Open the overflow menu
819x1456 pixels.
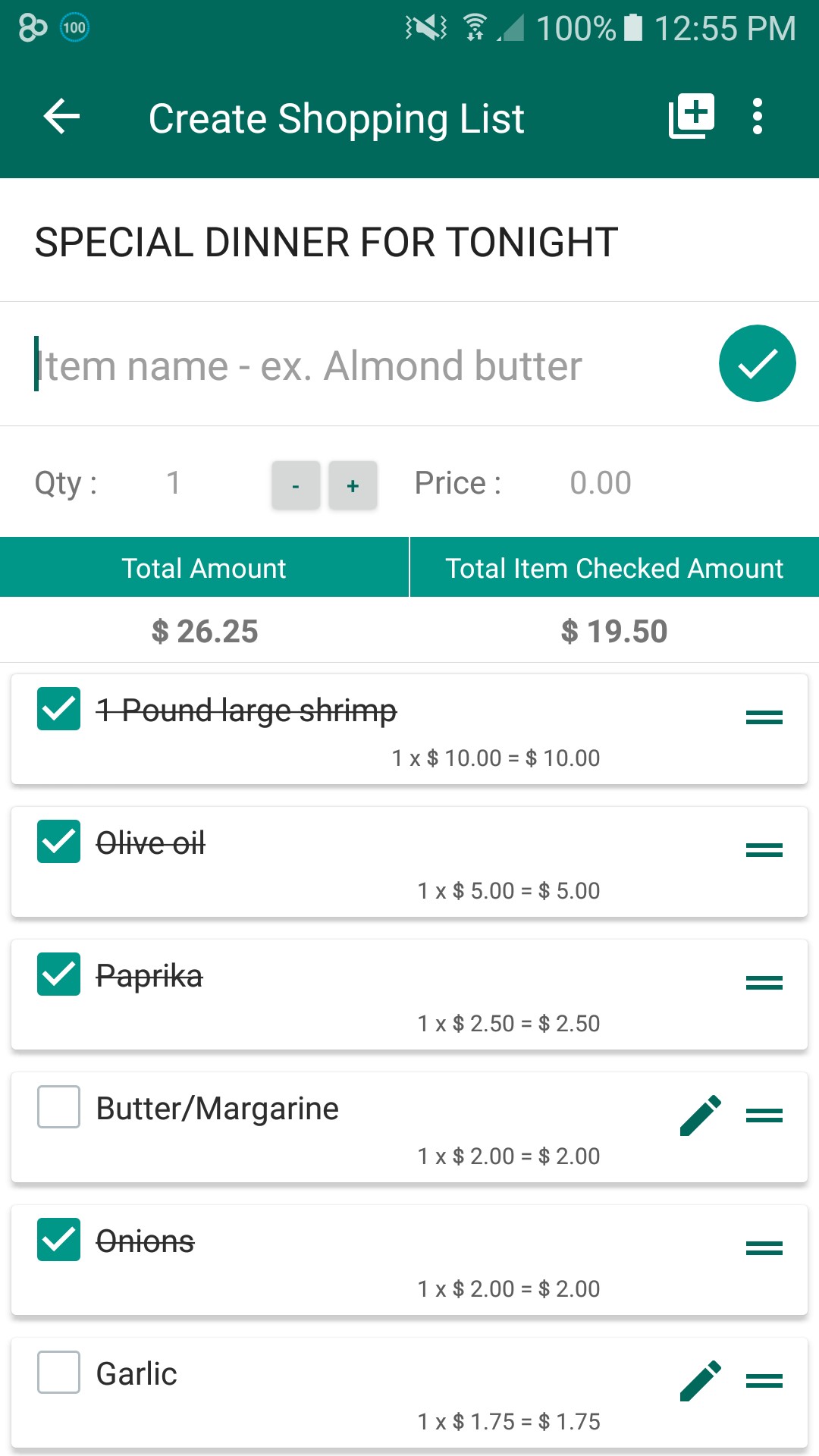[757, 117]
